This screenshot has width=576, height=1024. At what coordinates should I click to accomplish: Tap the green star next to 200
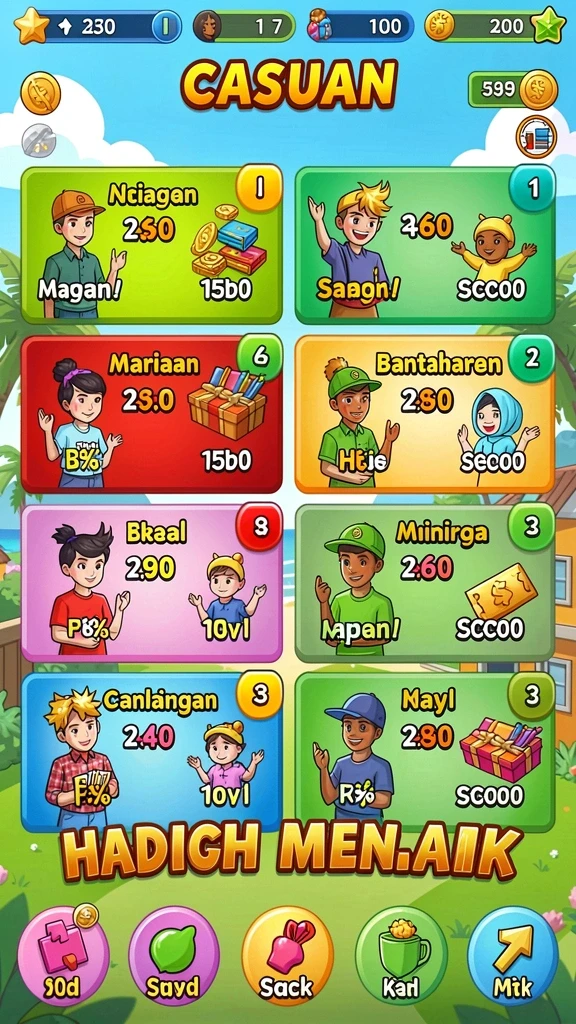548,26
